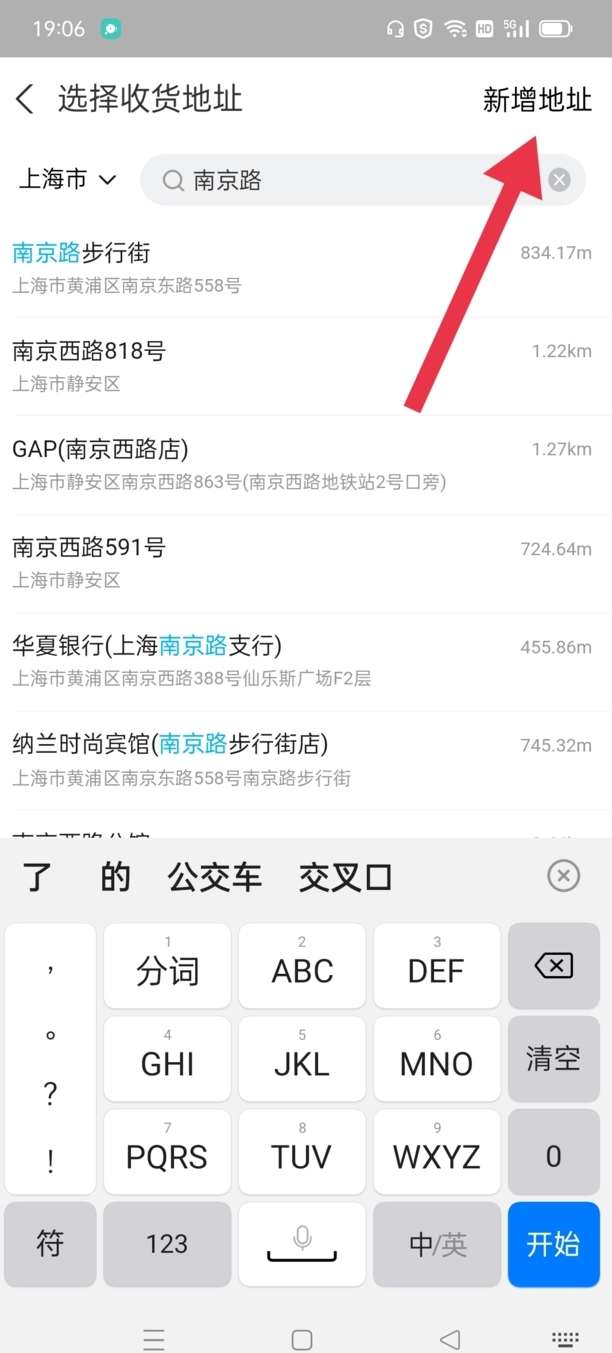Image resolution: width=612 pixels, height=1353 pixels.
Task: Select the 南京路步行街 address result
Action: coord(306,268)
